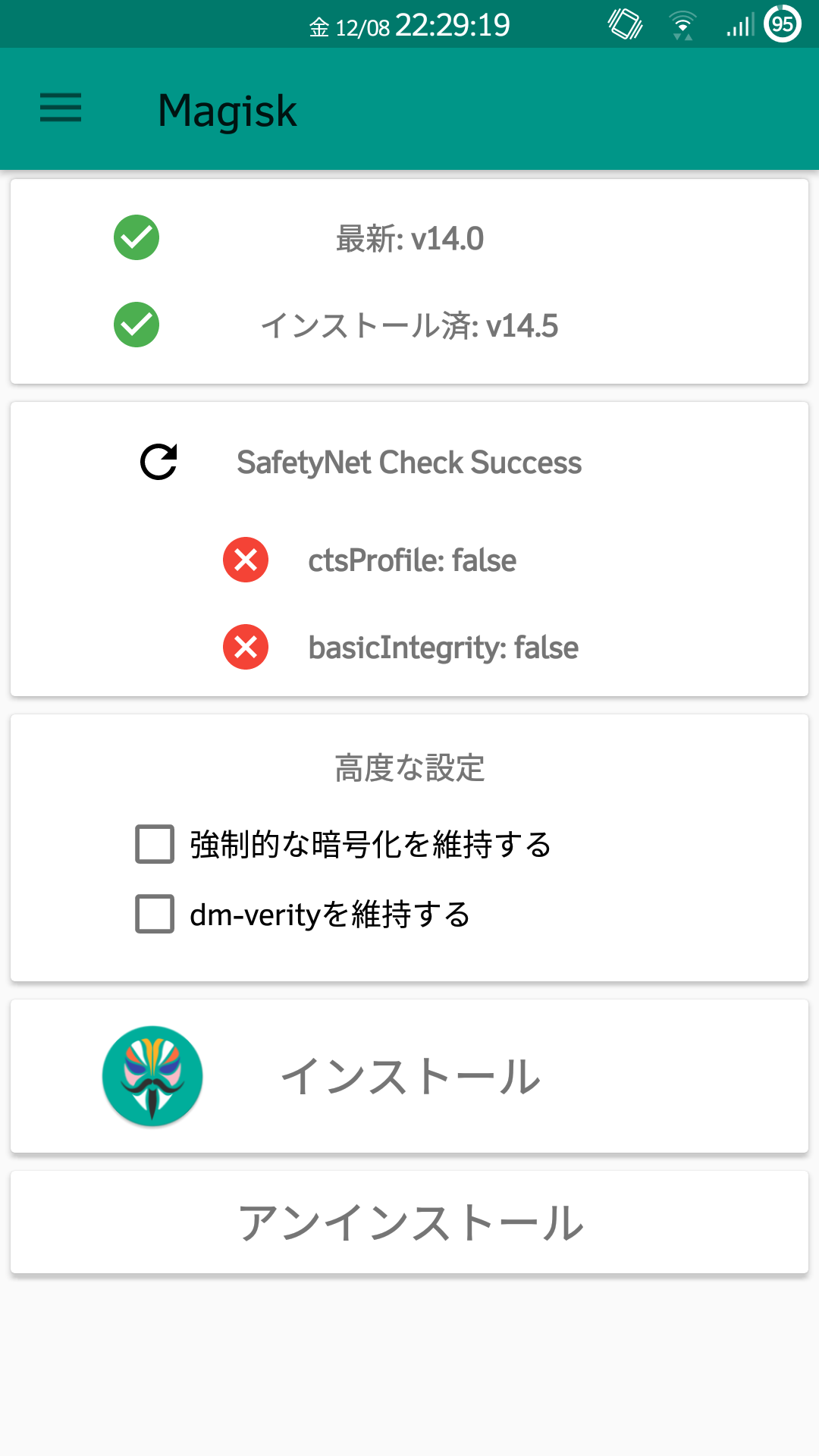Viewport: 819px width, 1456px height.
Task: Refresh the SafetyNet check
Action: point(159,462)
